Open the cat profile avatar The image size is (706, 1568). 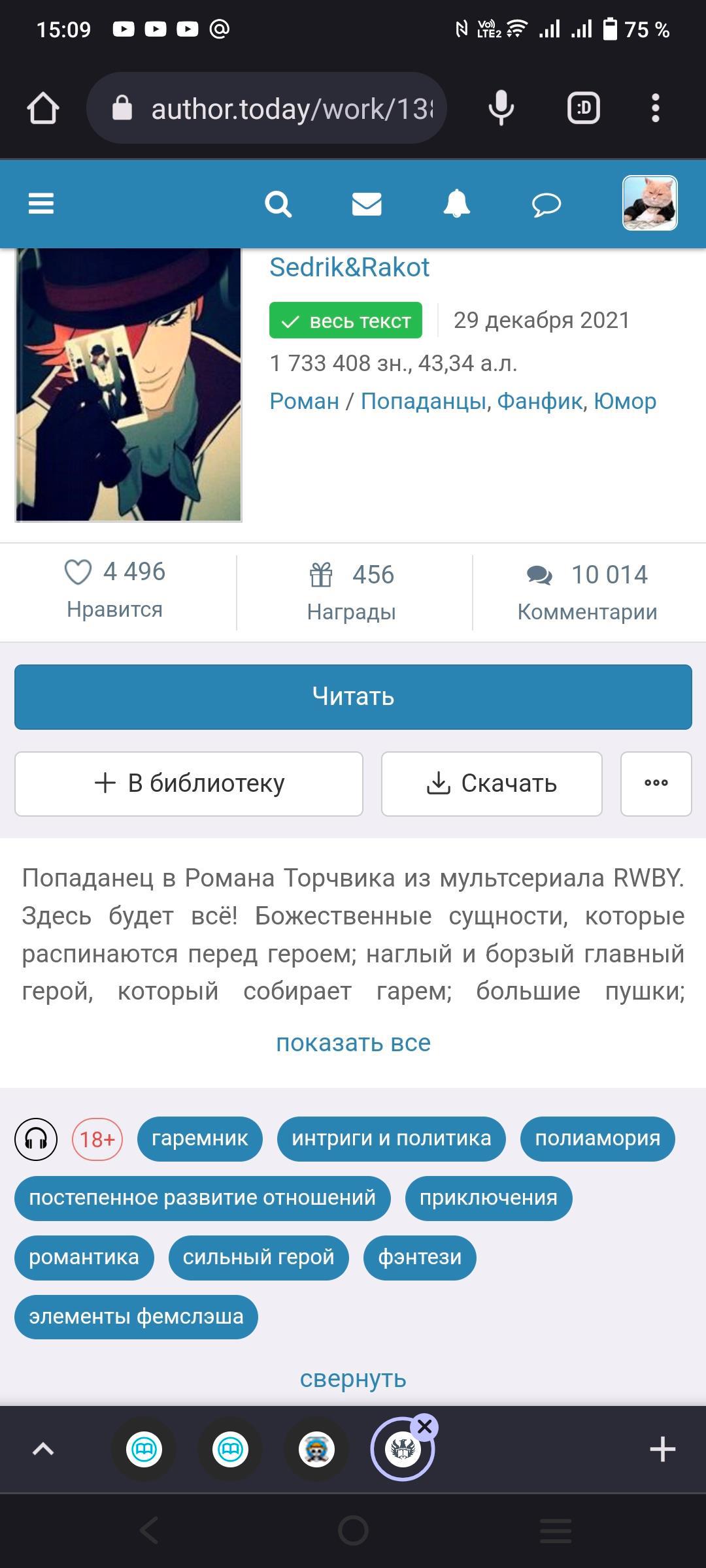pos(649,203)
